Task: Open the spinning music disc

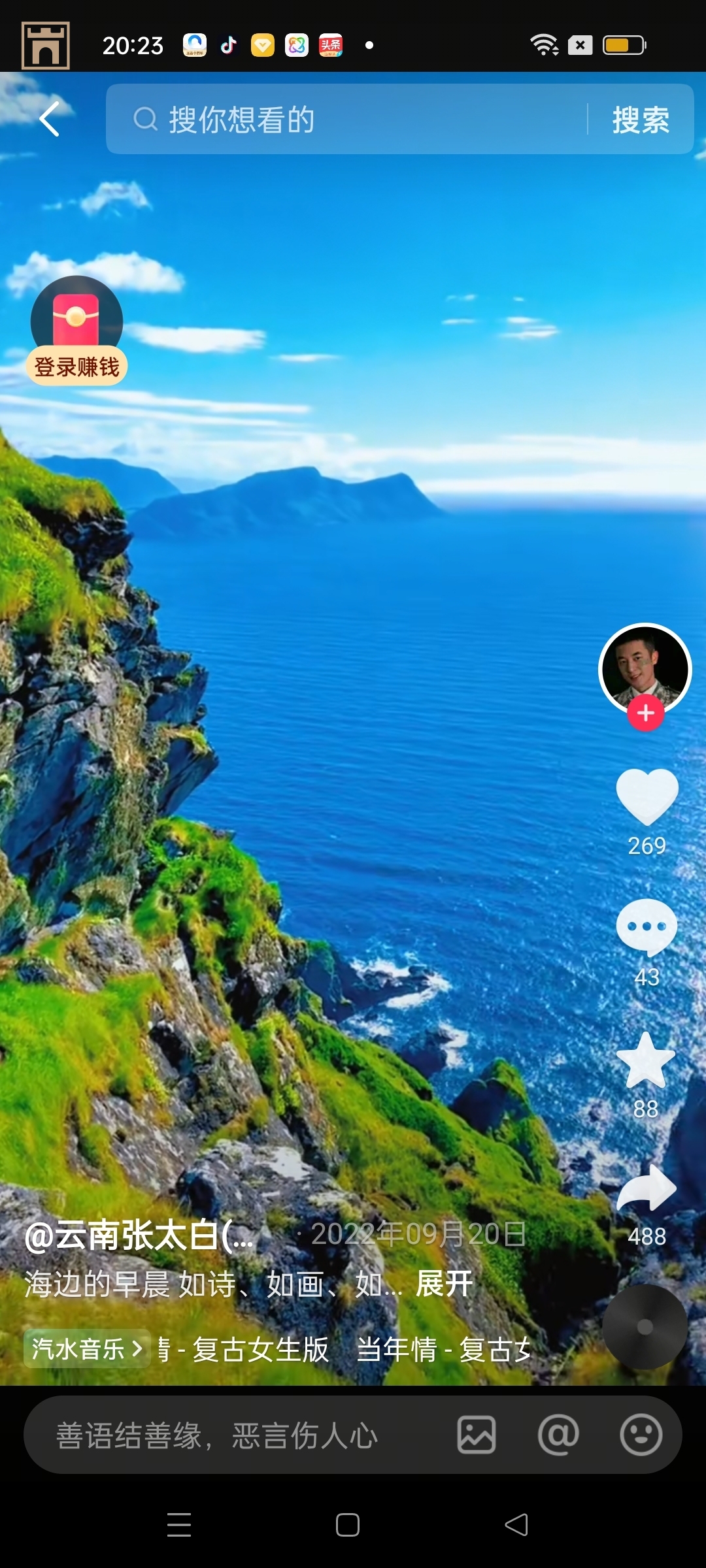Action: [x=645, y=1326]
